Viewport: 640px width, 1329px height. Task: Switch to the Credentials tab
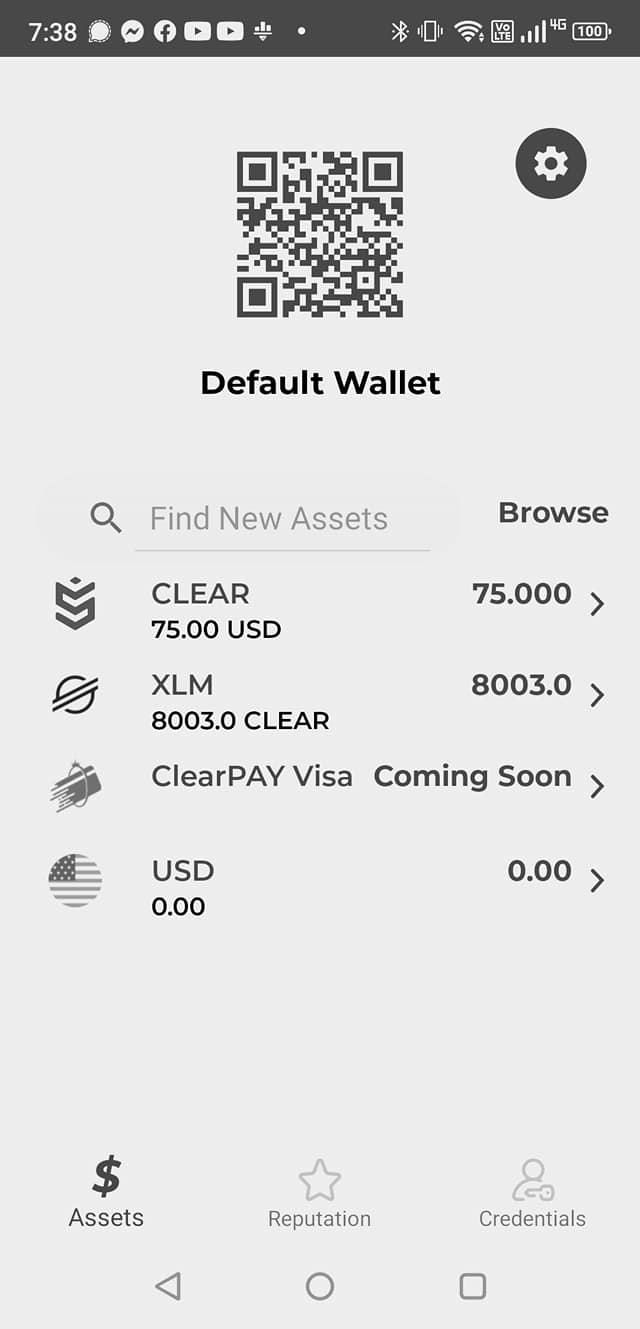pos(532,1195)
